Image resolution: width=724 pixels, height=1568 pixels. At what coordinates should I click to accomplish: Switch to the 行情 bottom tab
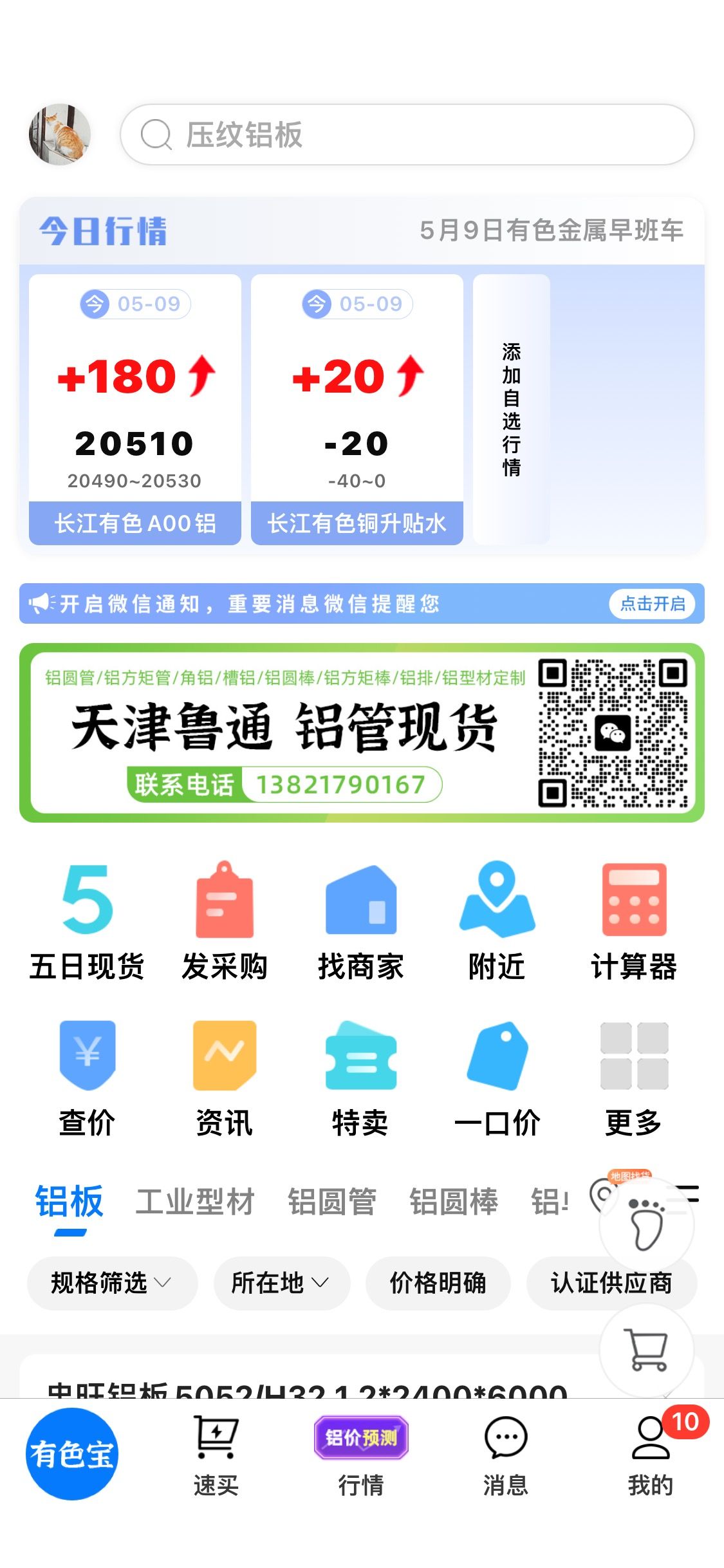point(361,1457)
